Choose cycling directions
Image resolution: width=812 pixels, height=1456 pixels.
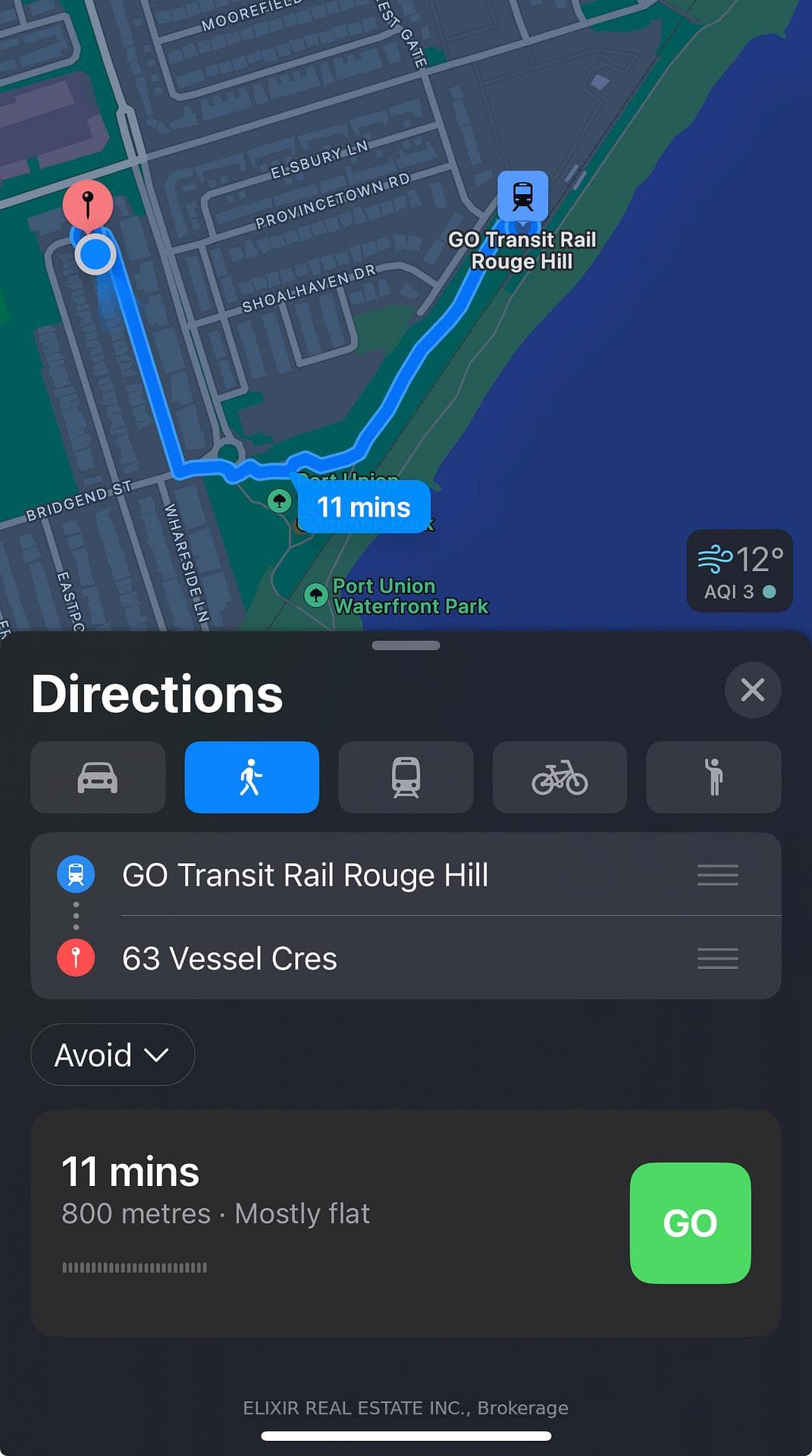[x=560, y=777]
